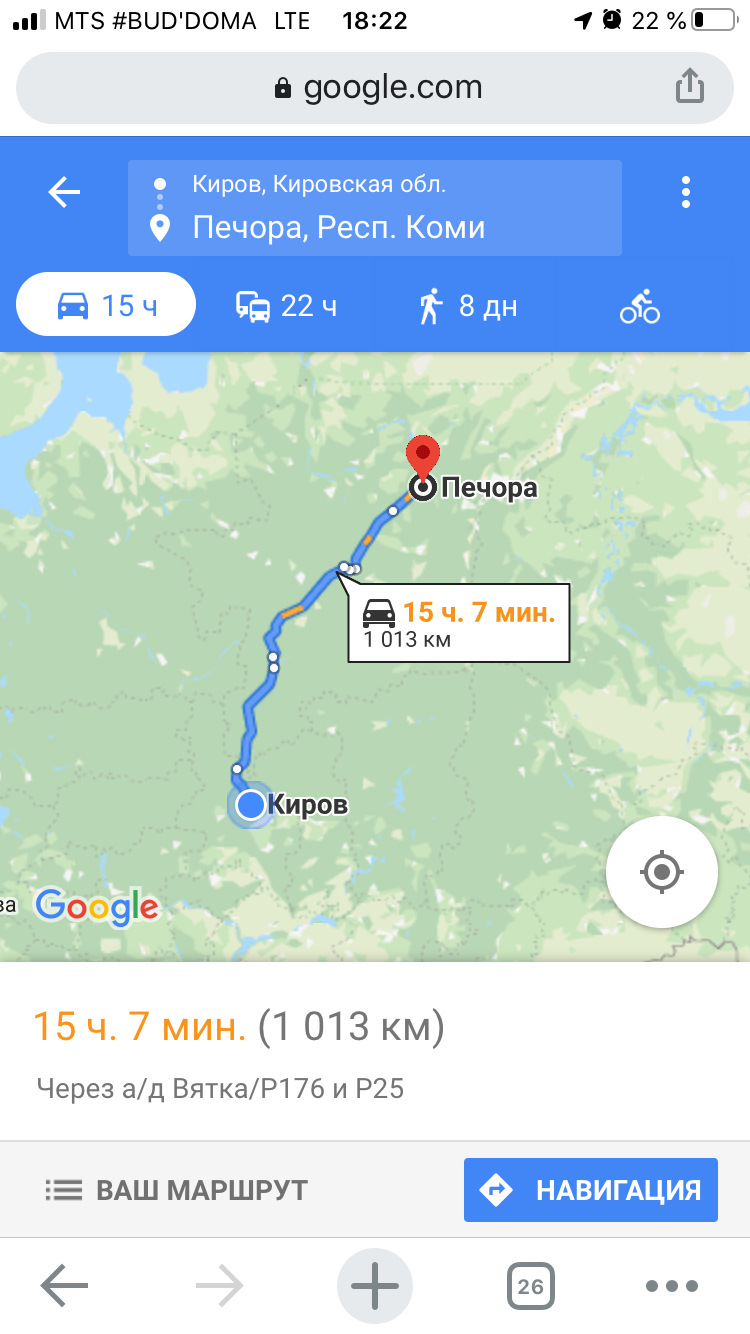Open ВАШ МАРШРУТ step list

point(177,1190)
